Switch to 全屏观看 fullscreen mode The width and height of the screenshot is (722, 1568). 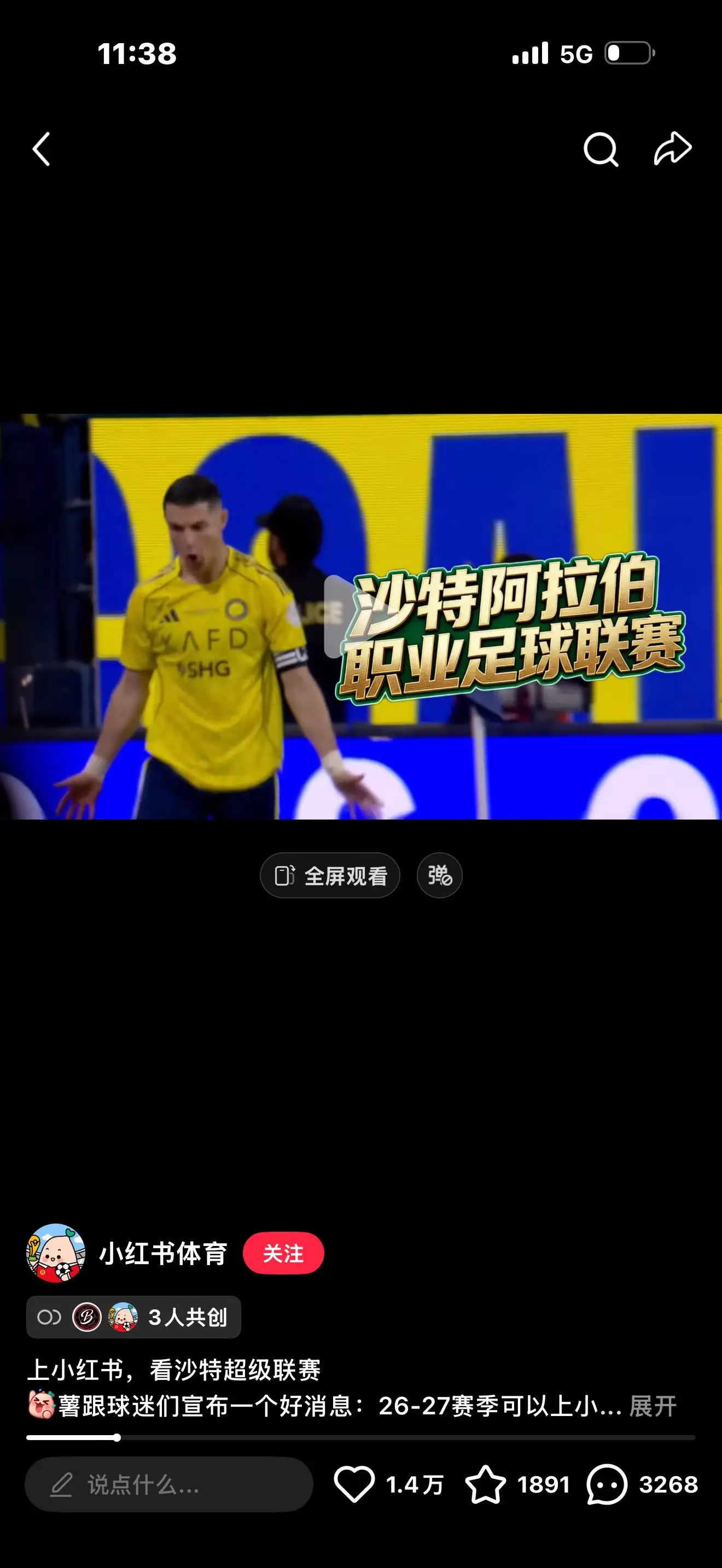(x=330, y=875)
